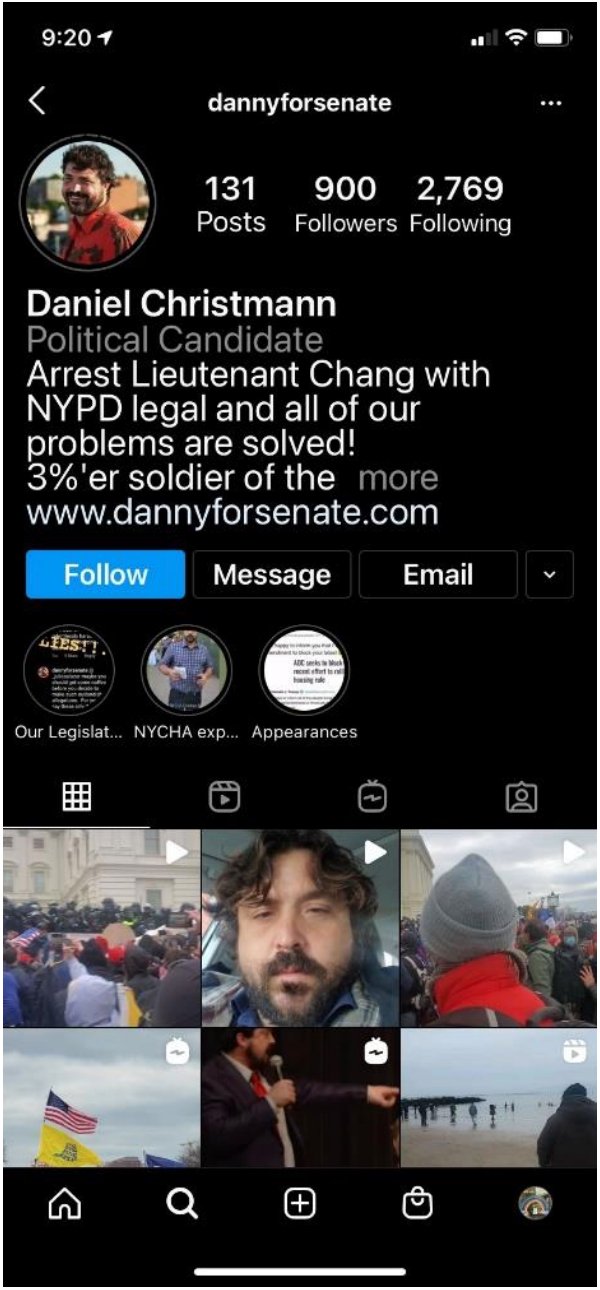Open the selfie video post in the grid

coord(300,927)
